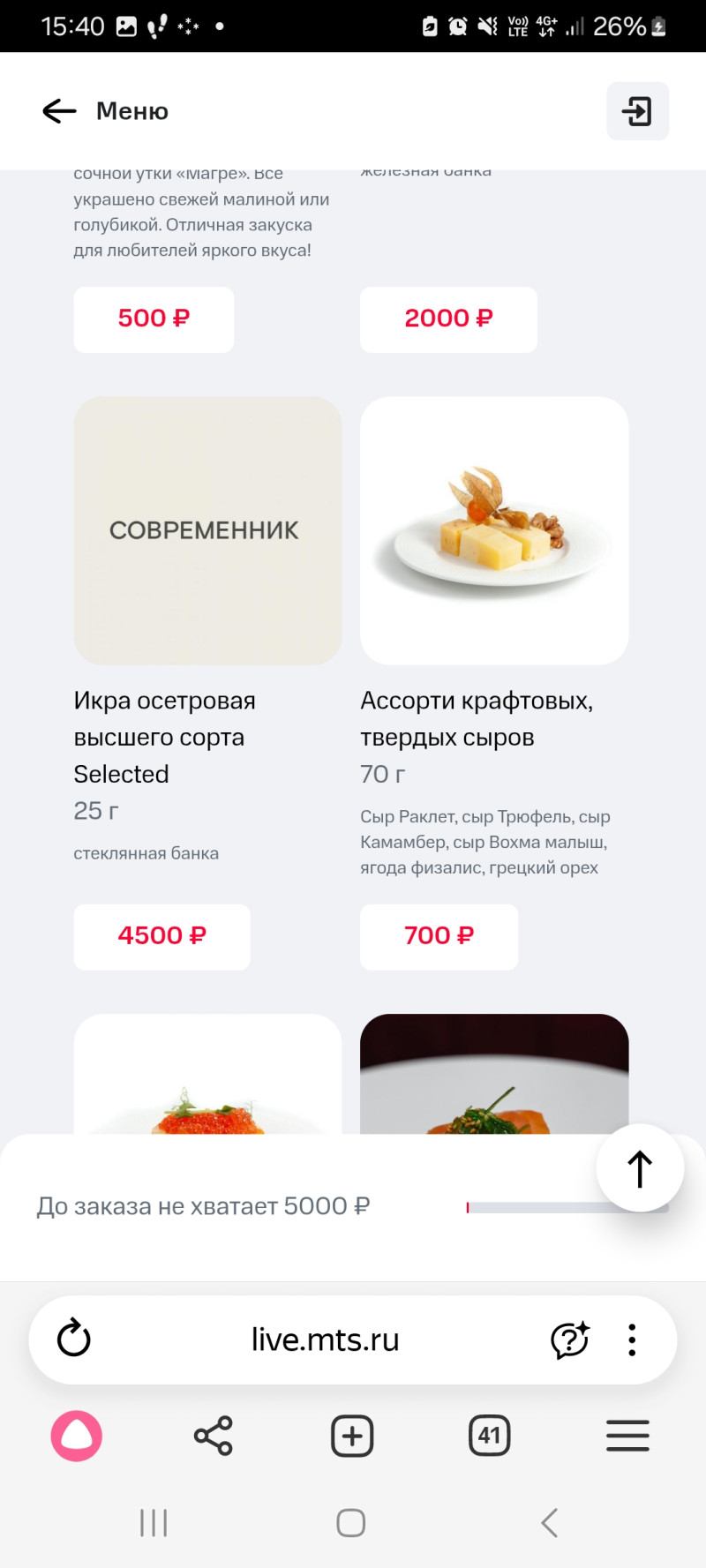This screenshot has width=706, height=1568.
Task: Add the 500 ₽ dish to order
Action: click(x=154, y=319)
